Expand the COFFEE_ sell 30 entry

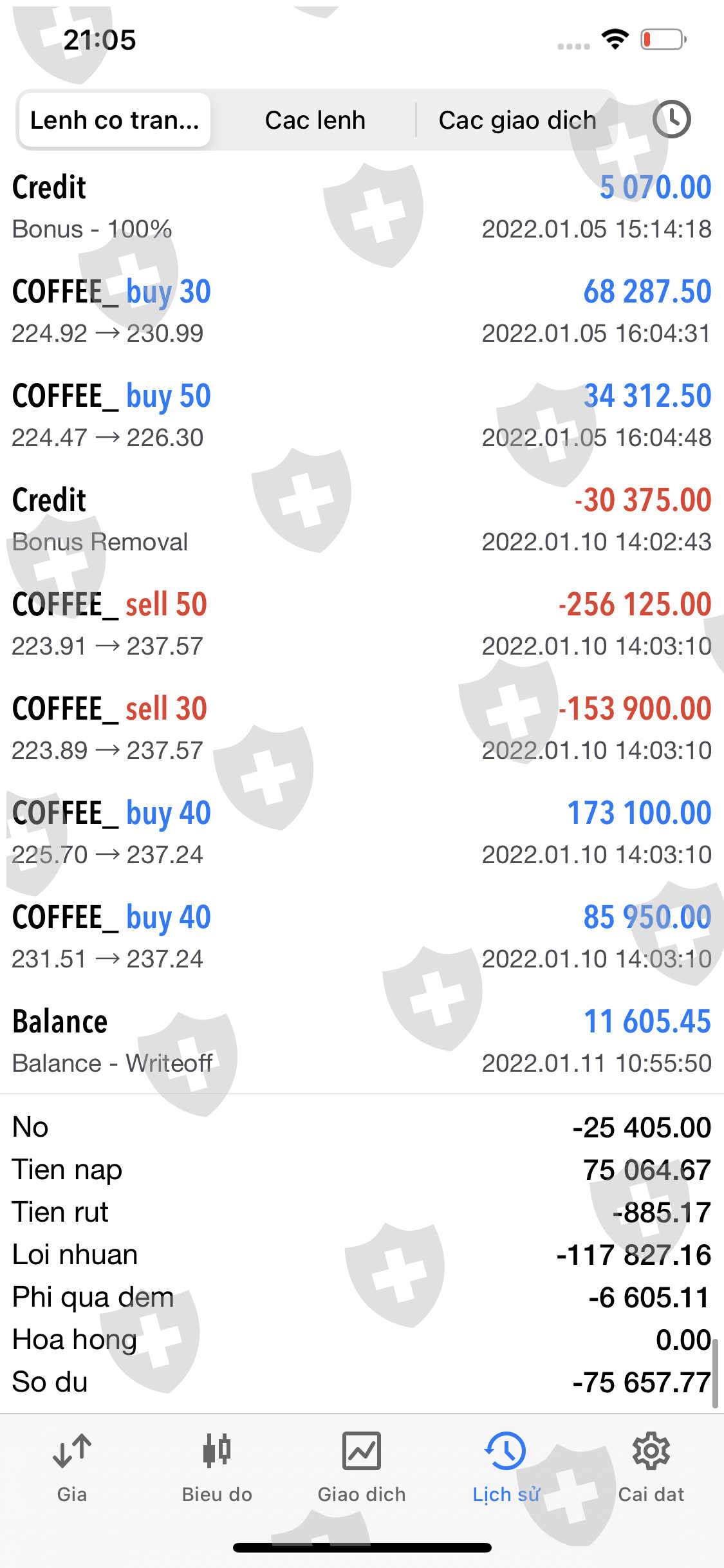coord(362,729)
